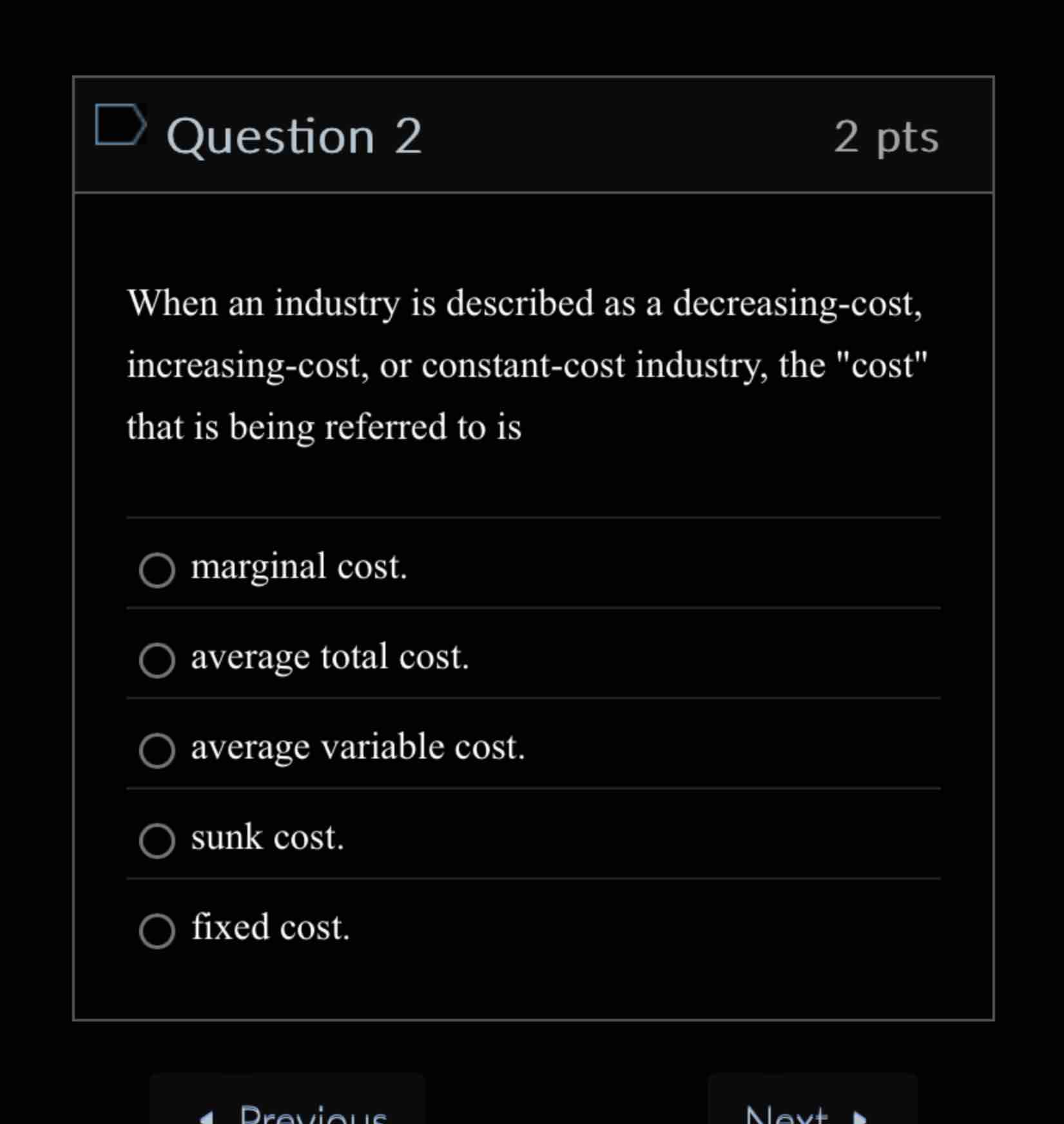Screen dimensions: 1064x1124
Task: Click the 'average total cost.' label text
Action: coord(329,657)
